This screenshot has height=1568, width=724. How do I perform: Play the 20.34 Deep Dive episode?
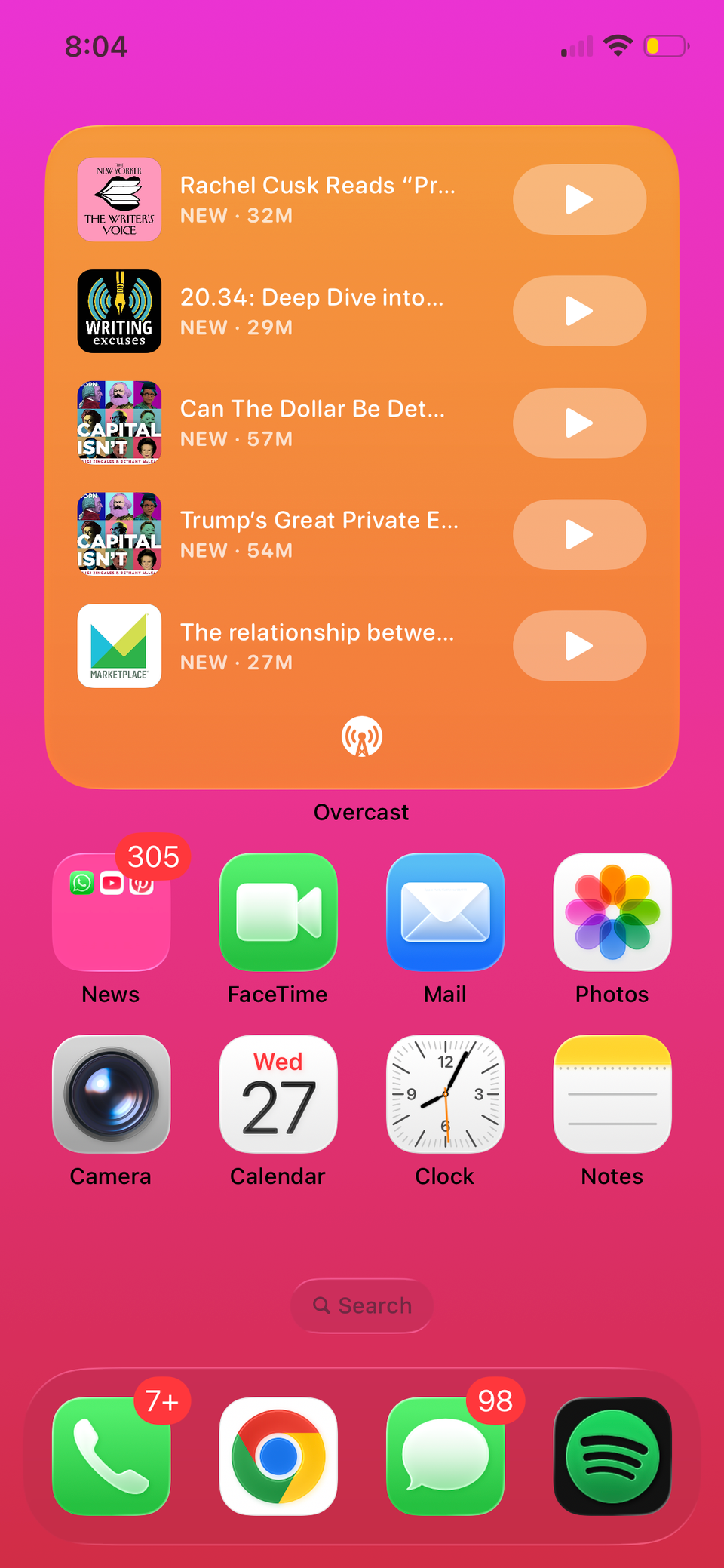click(x=579, y=311)
